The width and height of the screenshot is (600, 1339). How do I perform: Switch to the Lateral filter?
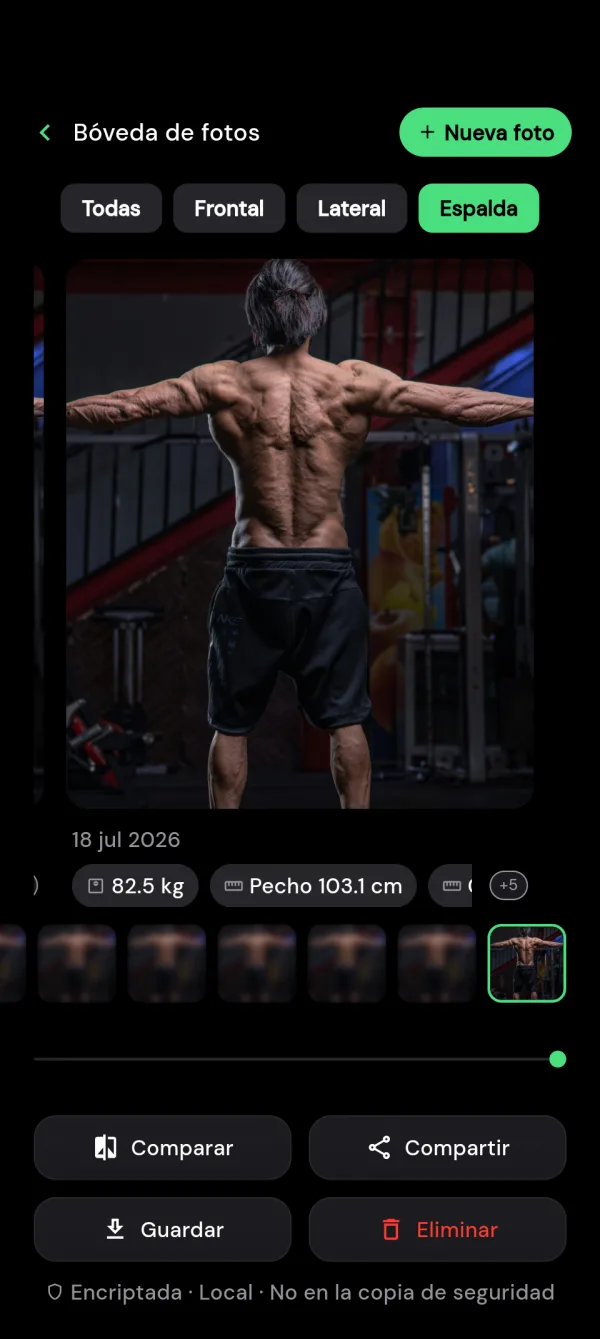click(x=352, y=208)
